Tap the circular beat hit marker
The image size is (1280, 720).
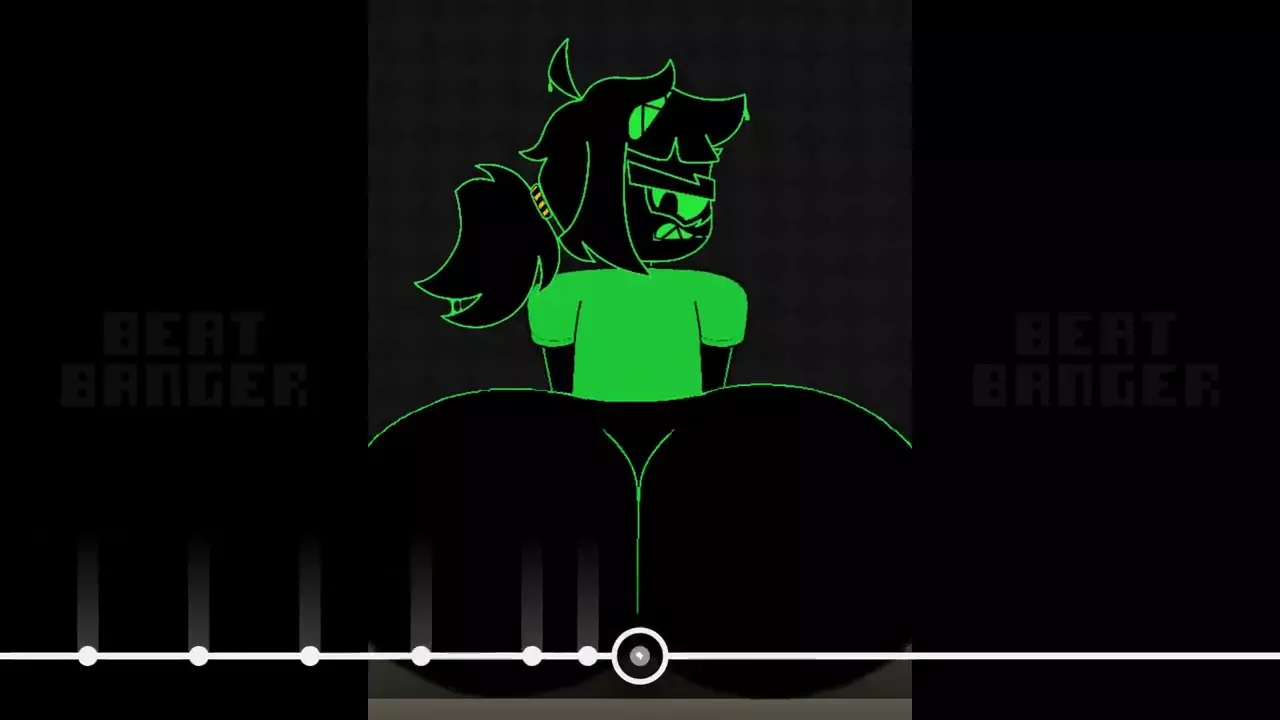pos(639,656)
